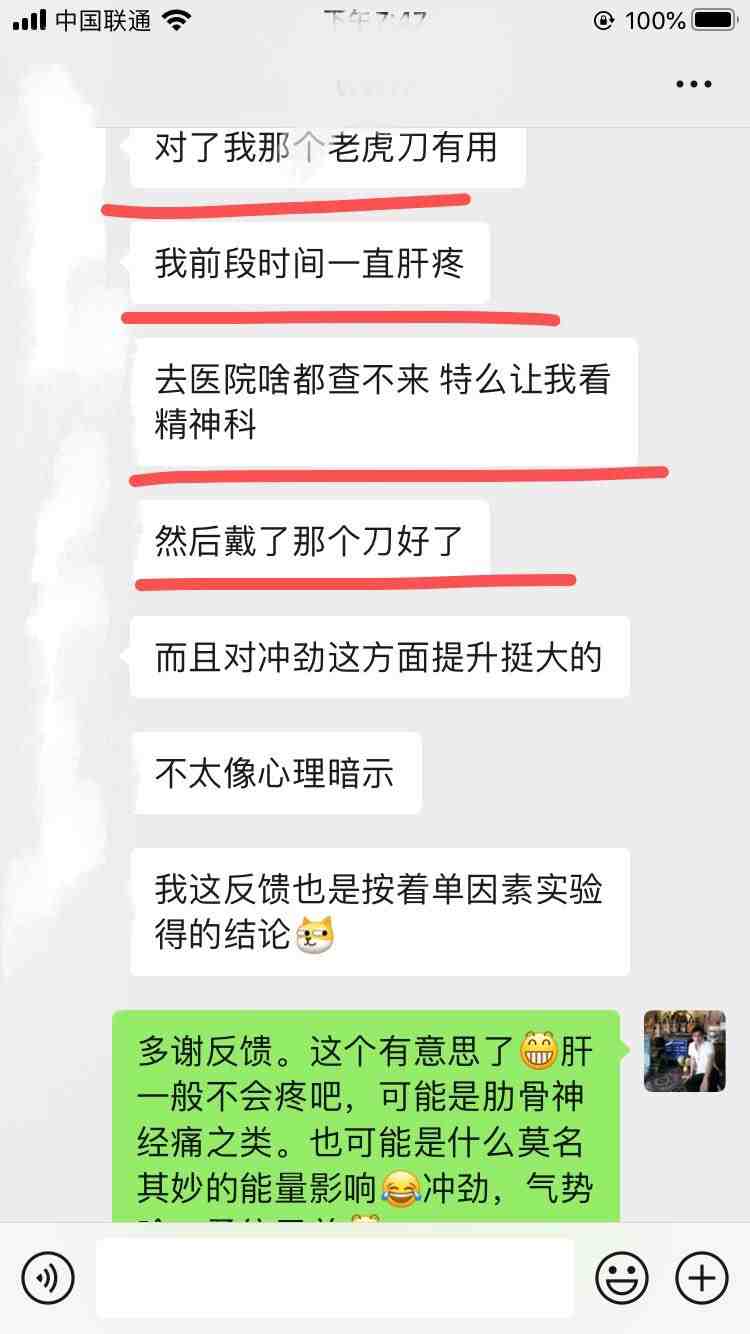Screen dimensions: 750x1334
Task: Open the three-dot chat options menu
Action: (693, 85)
